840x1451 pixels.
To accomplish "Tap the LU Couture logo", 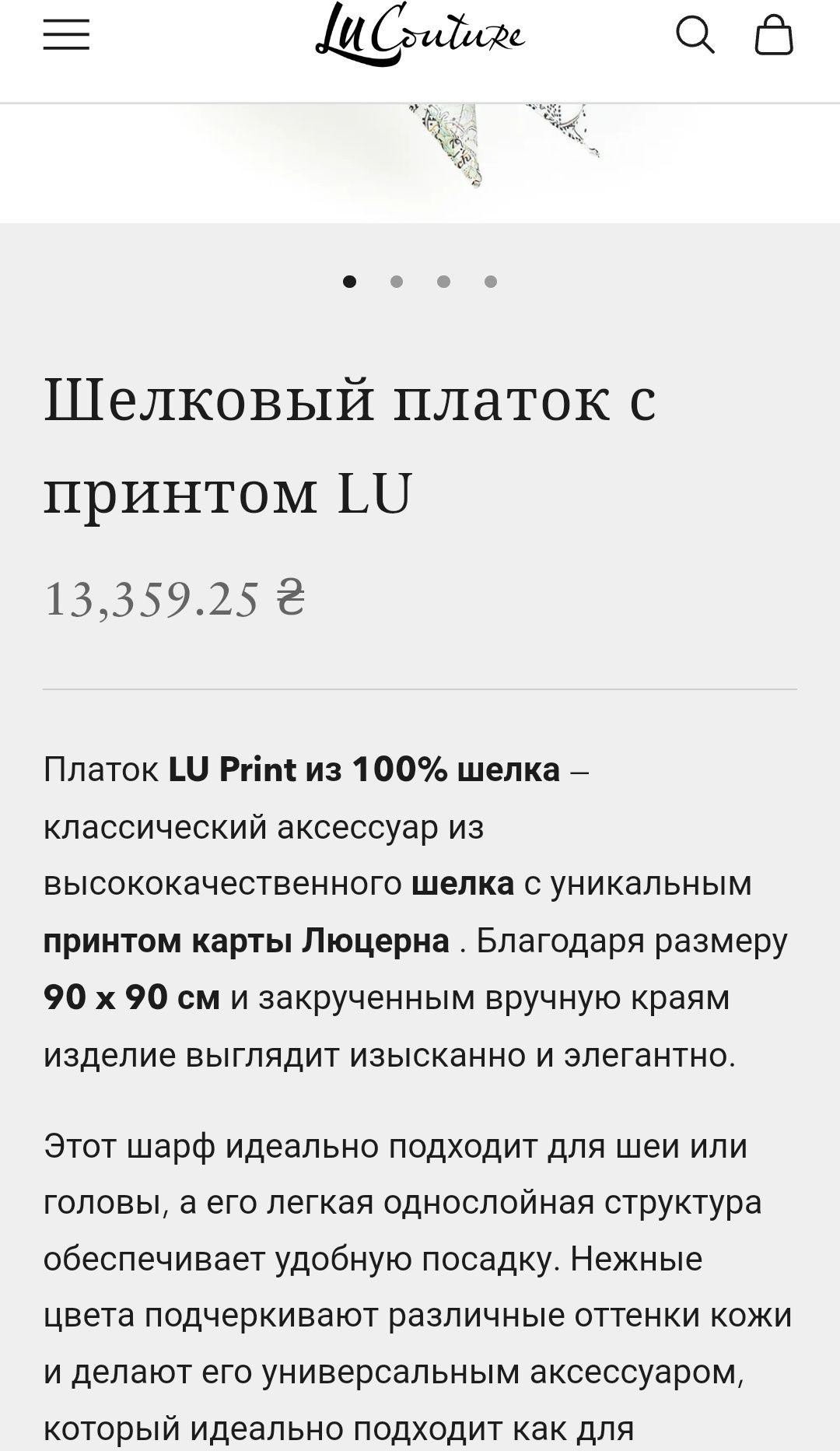I will [420, 33].
